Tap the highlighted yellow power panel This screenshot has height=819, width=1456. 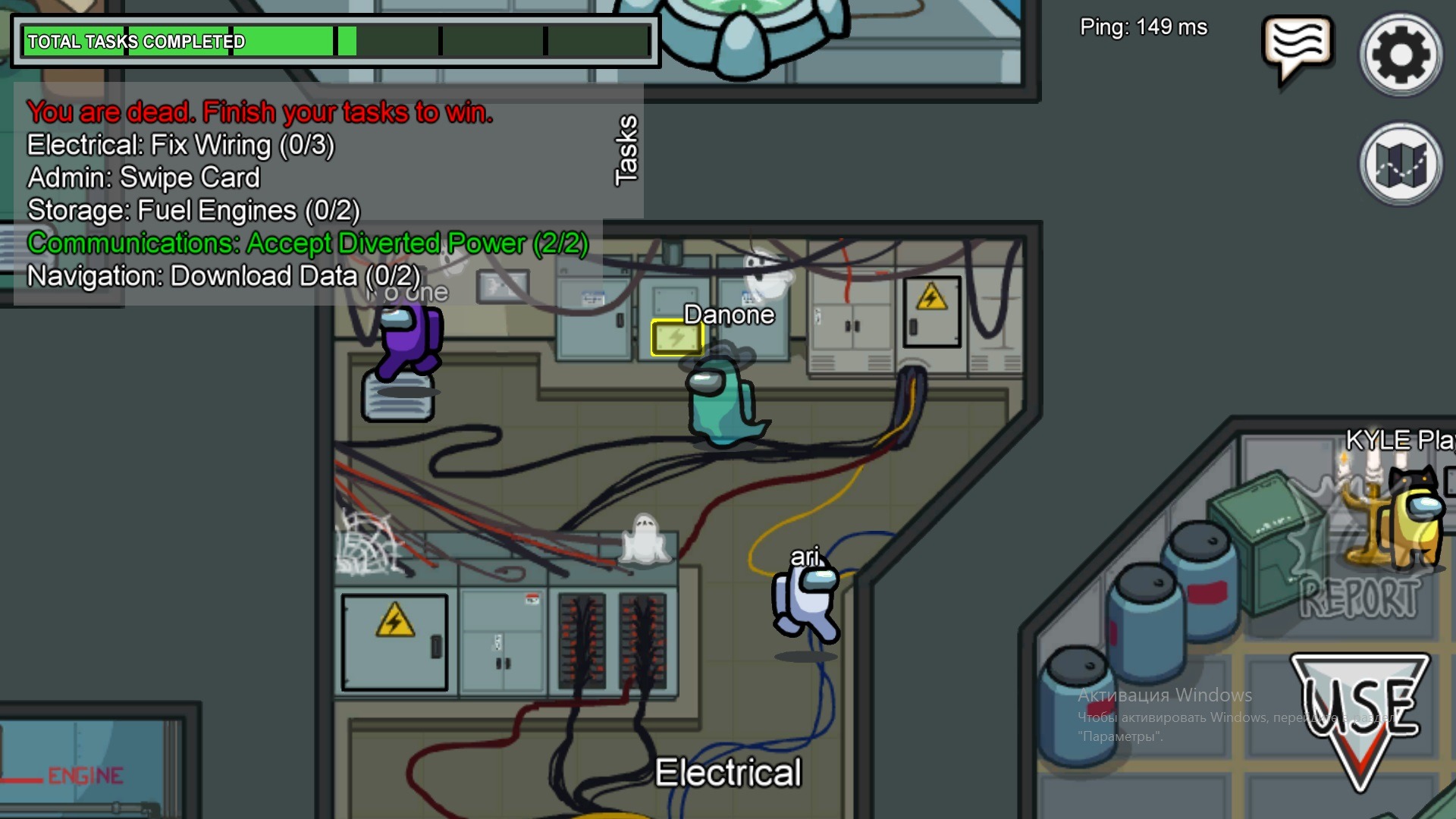(x=676, y=337)
